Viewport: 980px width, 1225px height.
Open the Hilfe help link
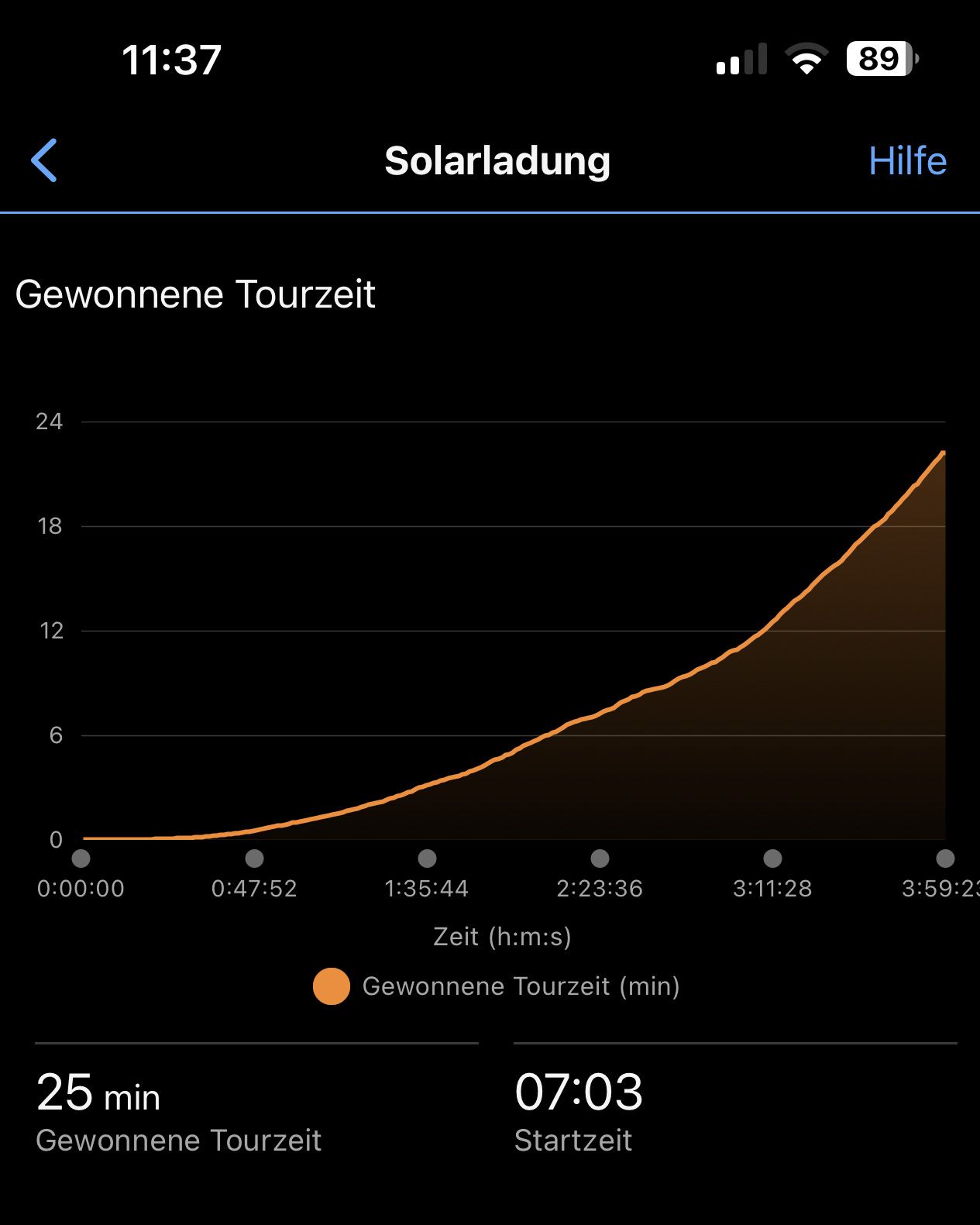pos(906,161)
